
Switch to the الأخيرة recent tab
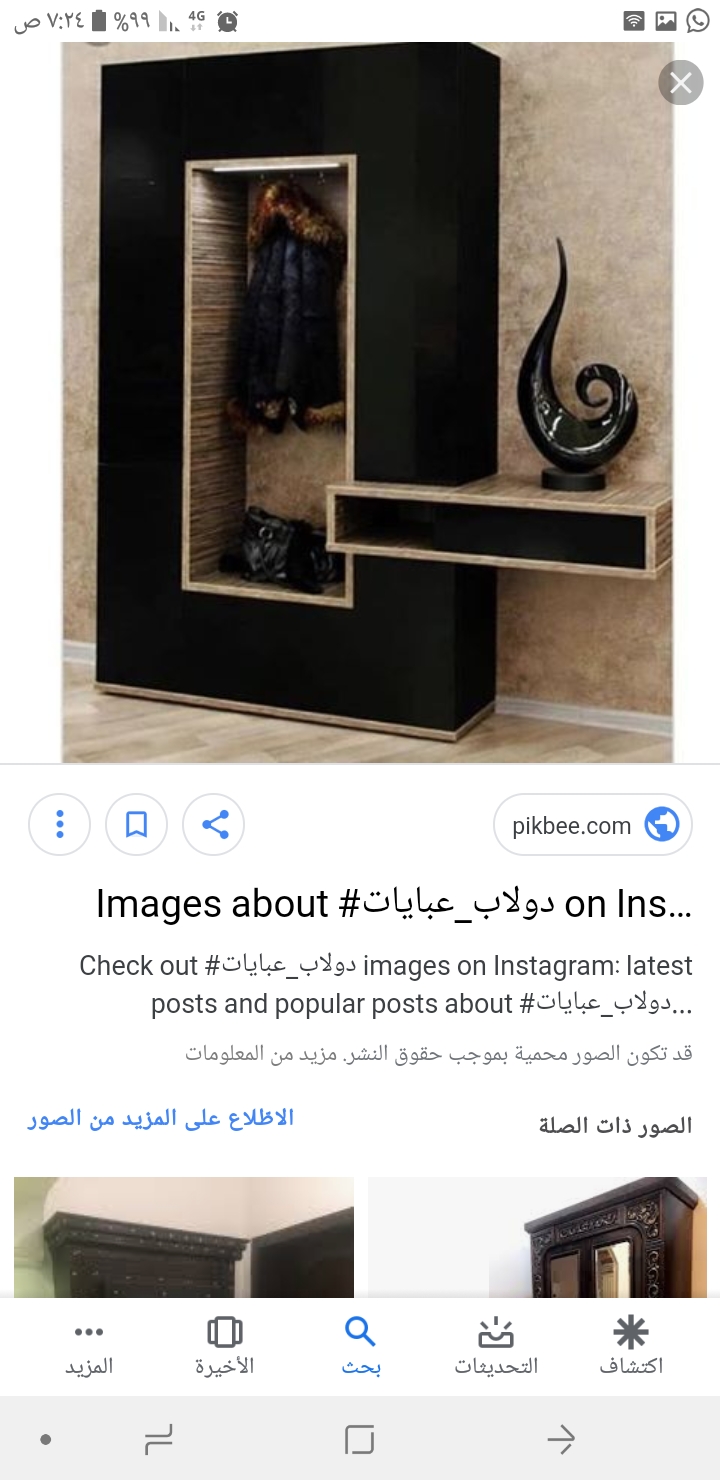(225, 1346)
